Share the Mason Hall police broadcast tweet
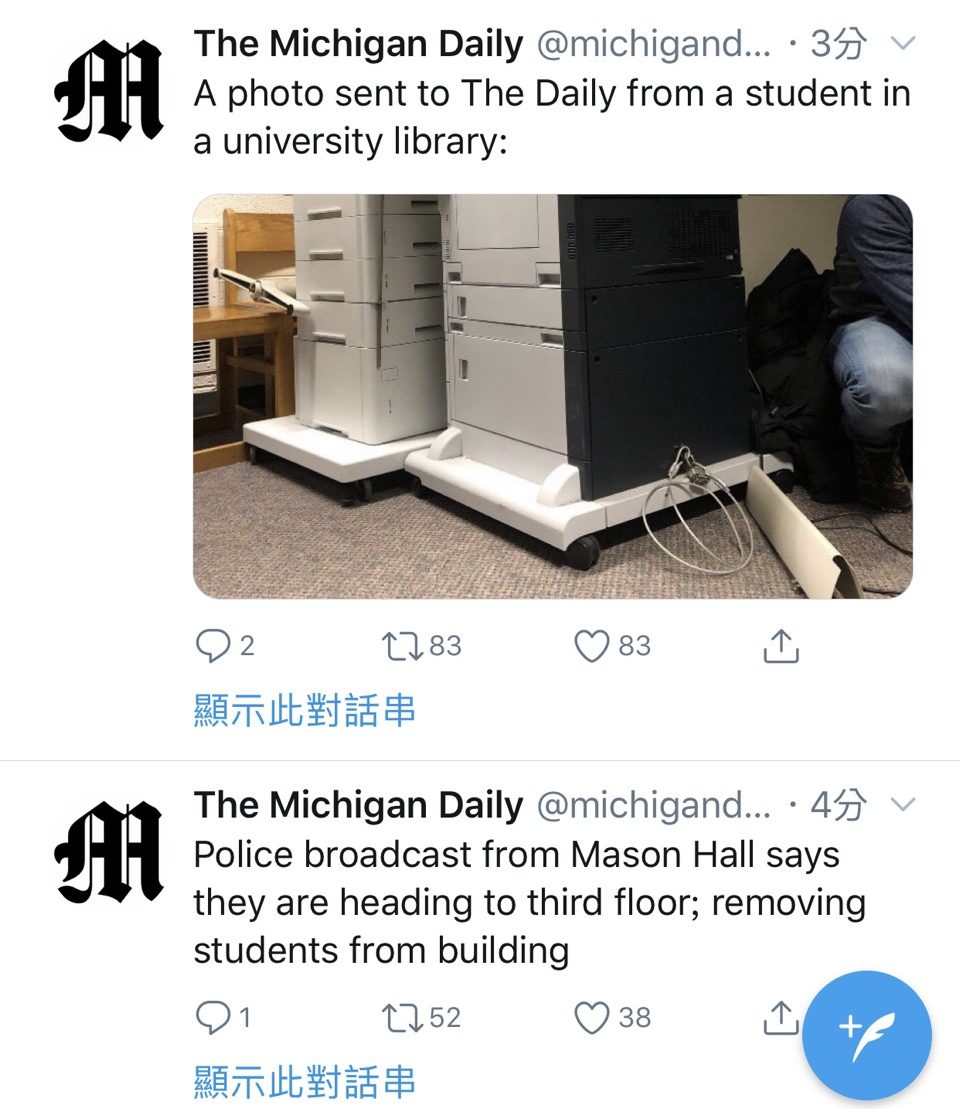The image size is (960, 1109). coord(779,1018)
